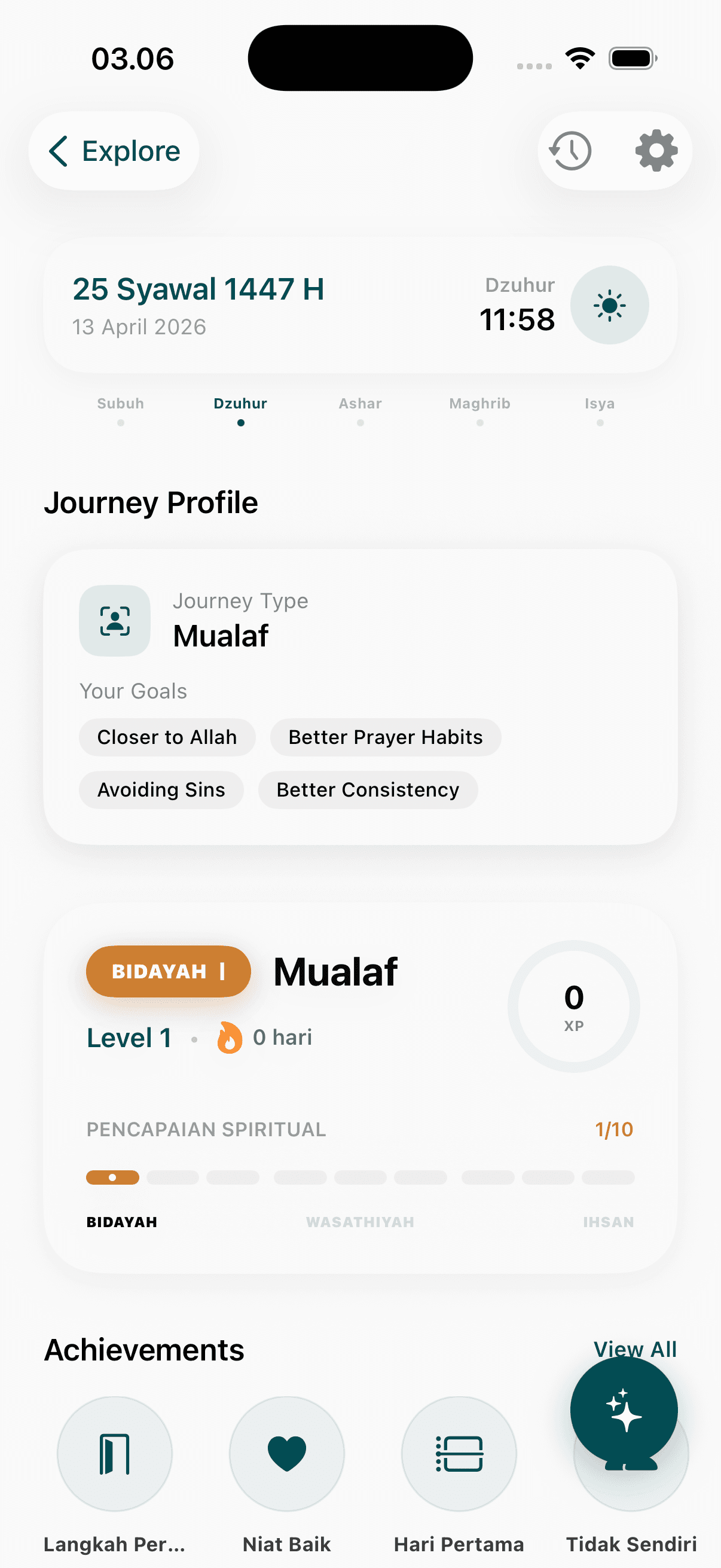Toggle the Maghrib prayer indicator
The height and width of the screenshot is (1568, 721).
click(x=480, y=422)
